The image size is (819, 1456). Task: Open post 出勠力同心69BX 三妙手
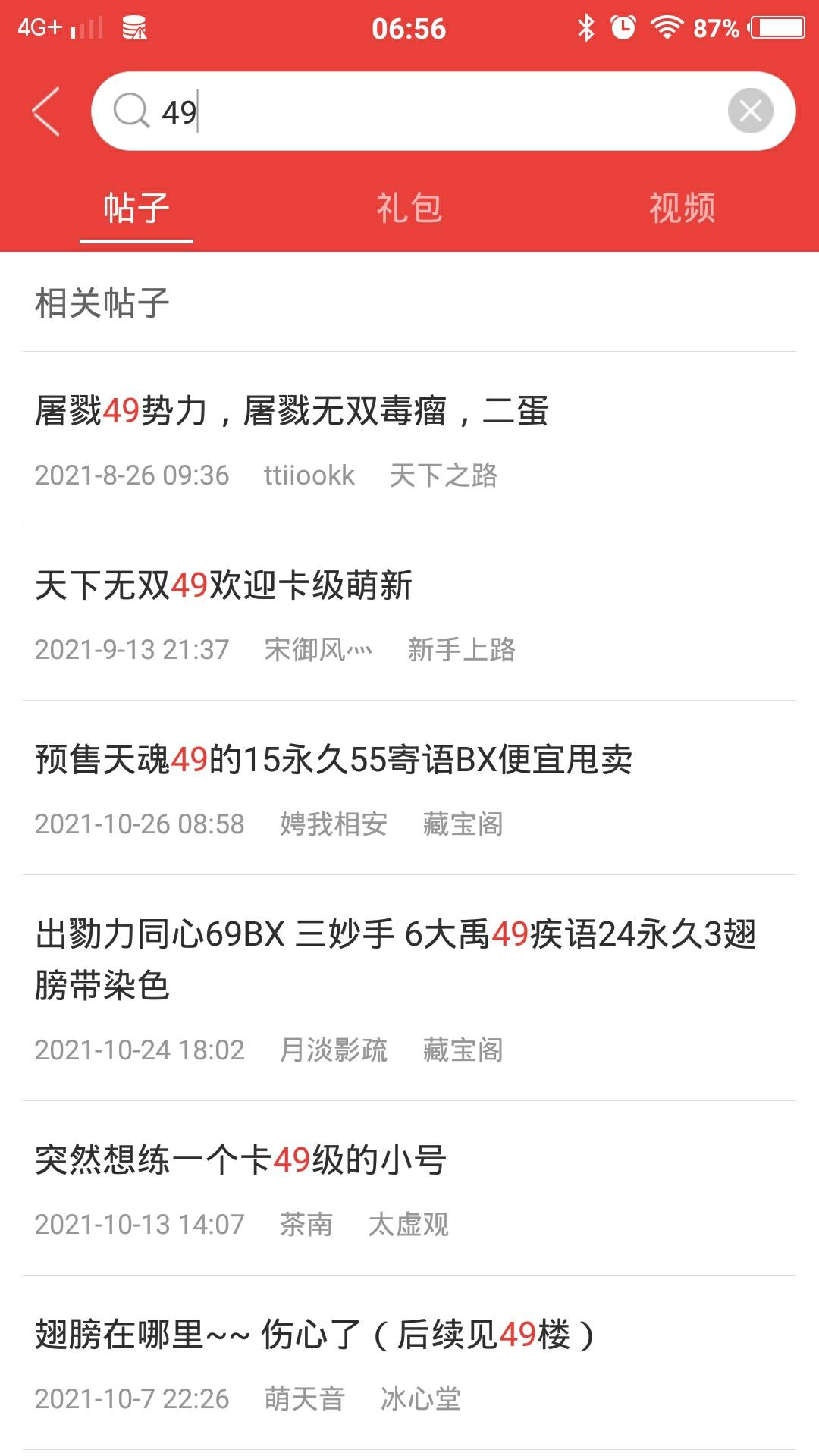click(409, 988)
